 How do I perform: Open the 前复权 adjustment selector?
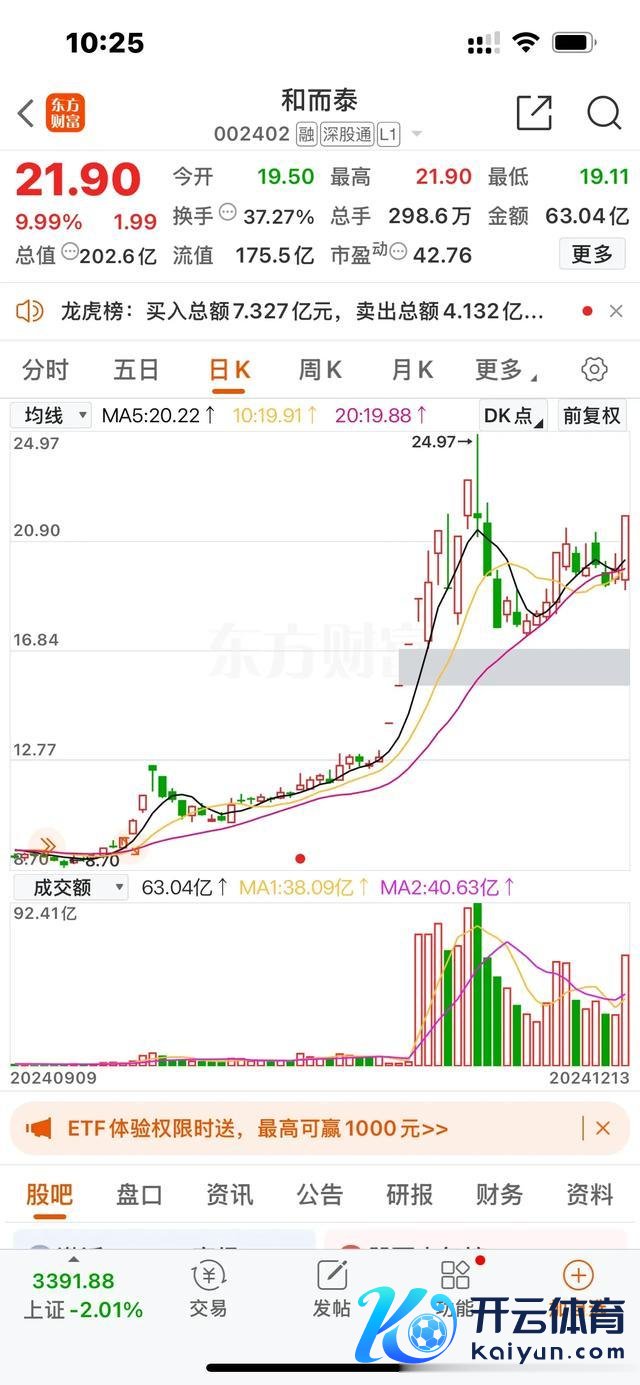[x=592, y=415]
